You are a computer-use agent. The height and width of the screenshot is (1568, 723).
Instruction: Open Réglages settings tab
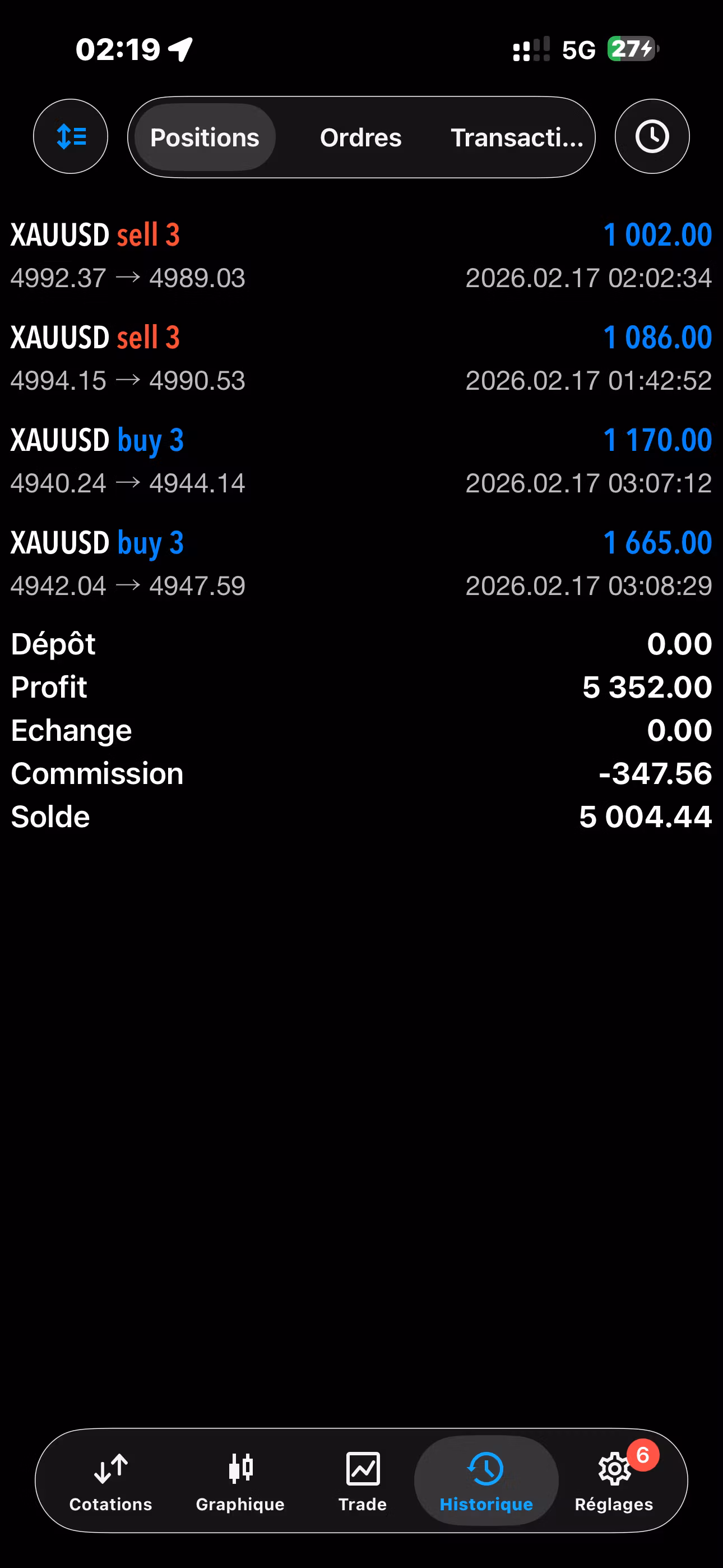pyautogui.click(x=614, y=1481)
